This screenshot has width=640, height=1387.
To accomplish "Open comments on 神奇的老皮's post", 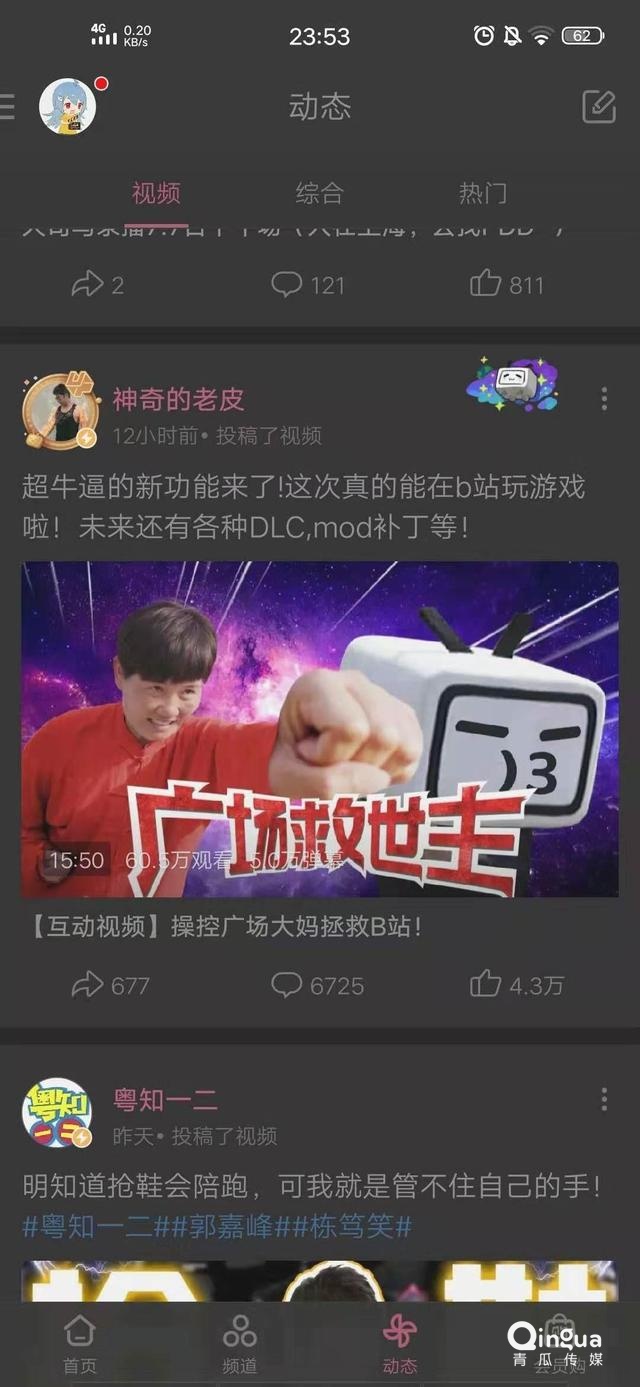I will click(317, 985).
